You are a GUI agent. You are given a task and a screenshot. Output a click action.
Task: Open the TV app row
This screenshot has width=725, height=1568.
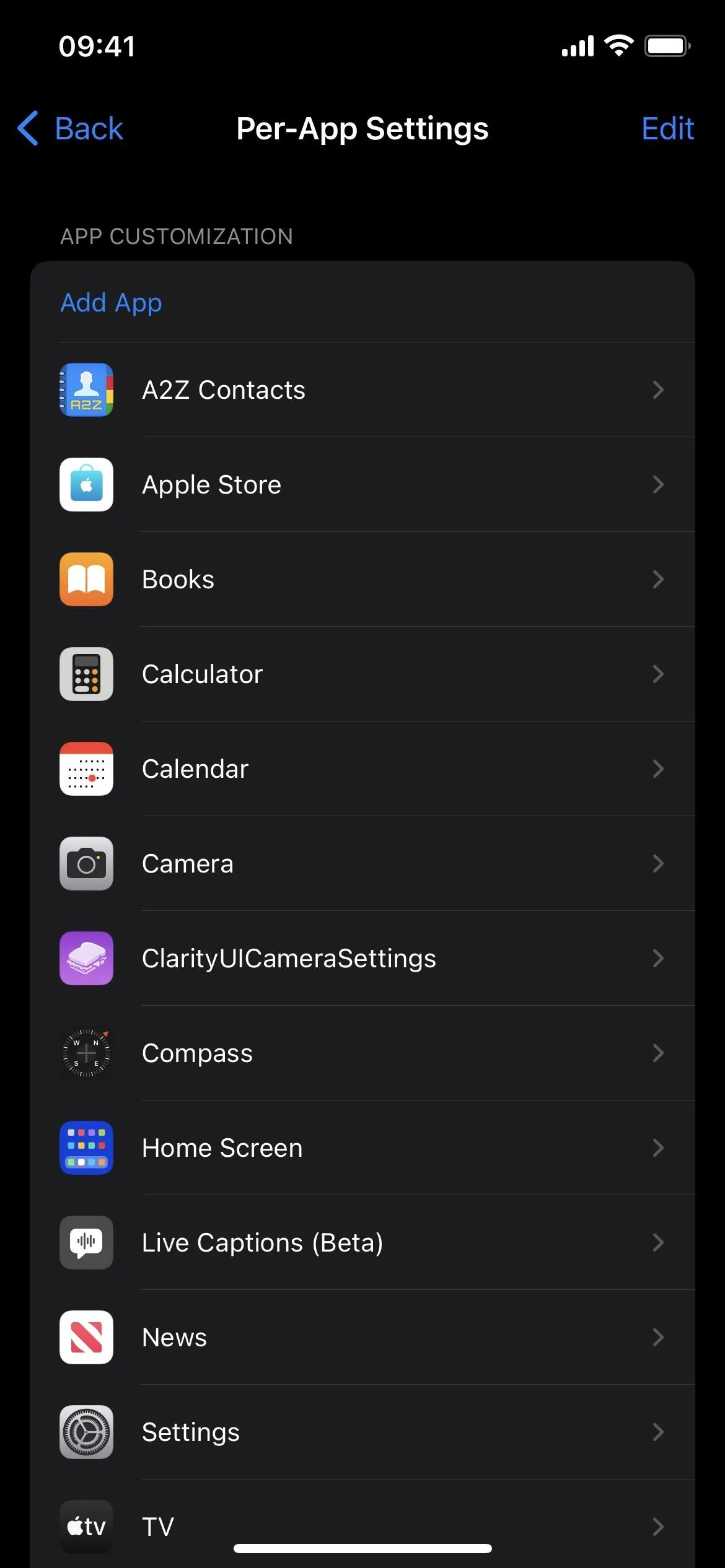coord(362,1524)
